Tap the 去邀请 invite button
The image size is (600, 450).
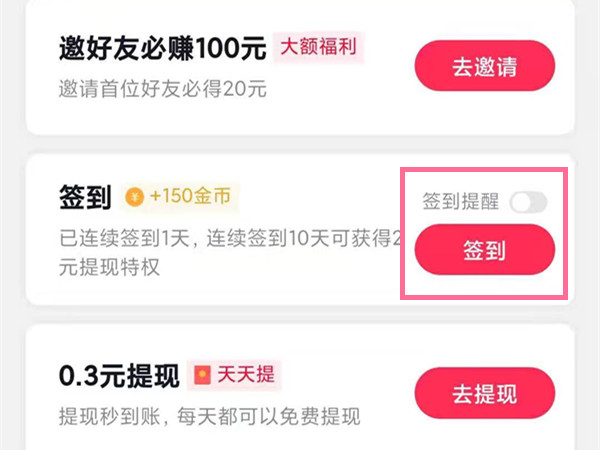coord(484,67)
